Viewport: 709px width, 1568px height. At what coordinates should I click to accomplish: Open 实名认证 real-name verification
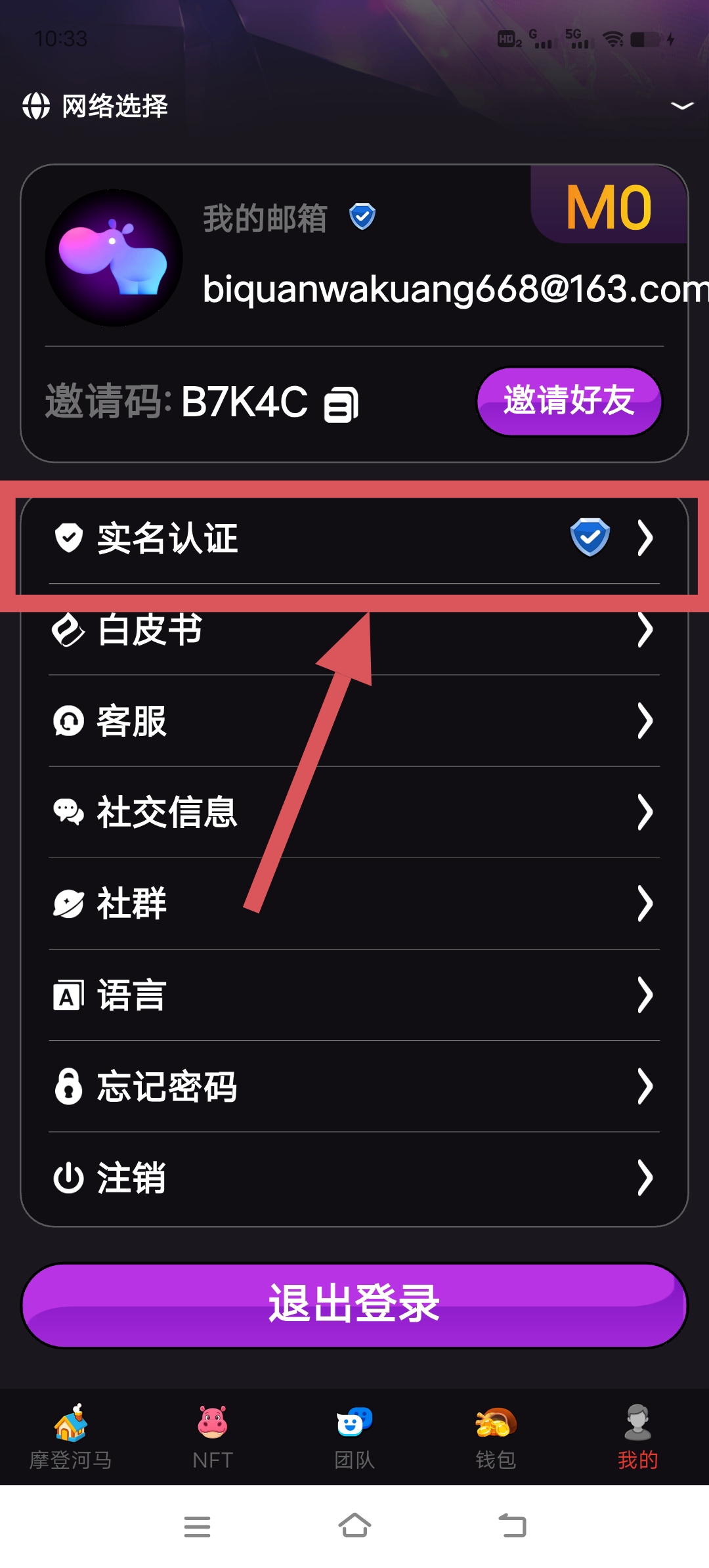pos(354,538)
